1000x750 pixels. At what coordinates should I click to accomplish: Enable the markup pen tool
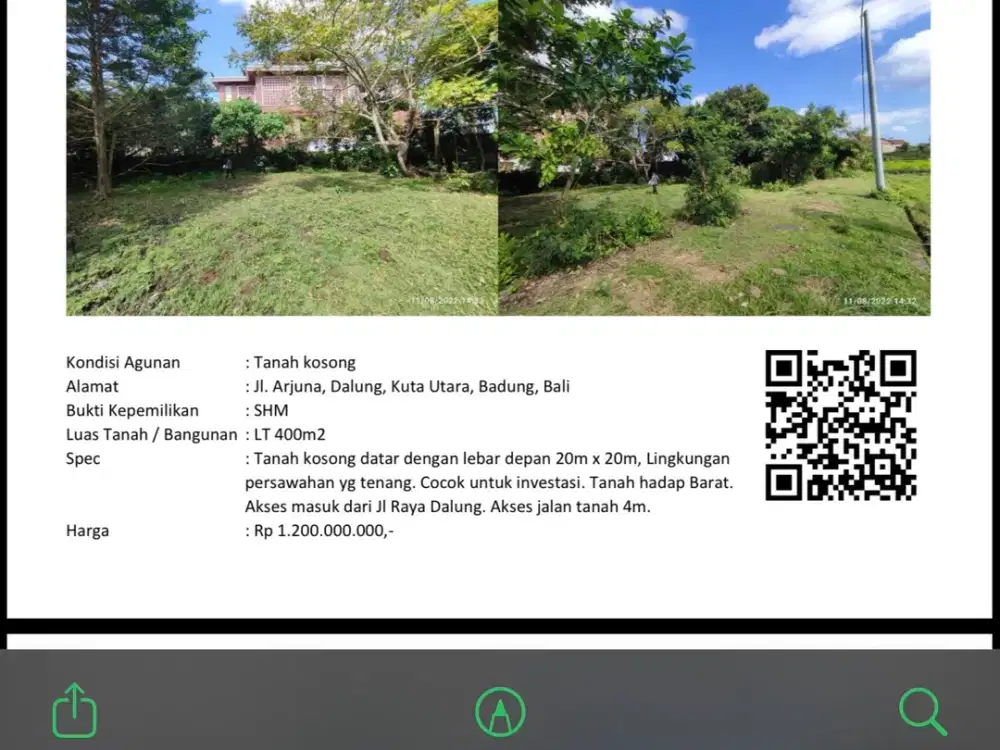tap(500, 712)
